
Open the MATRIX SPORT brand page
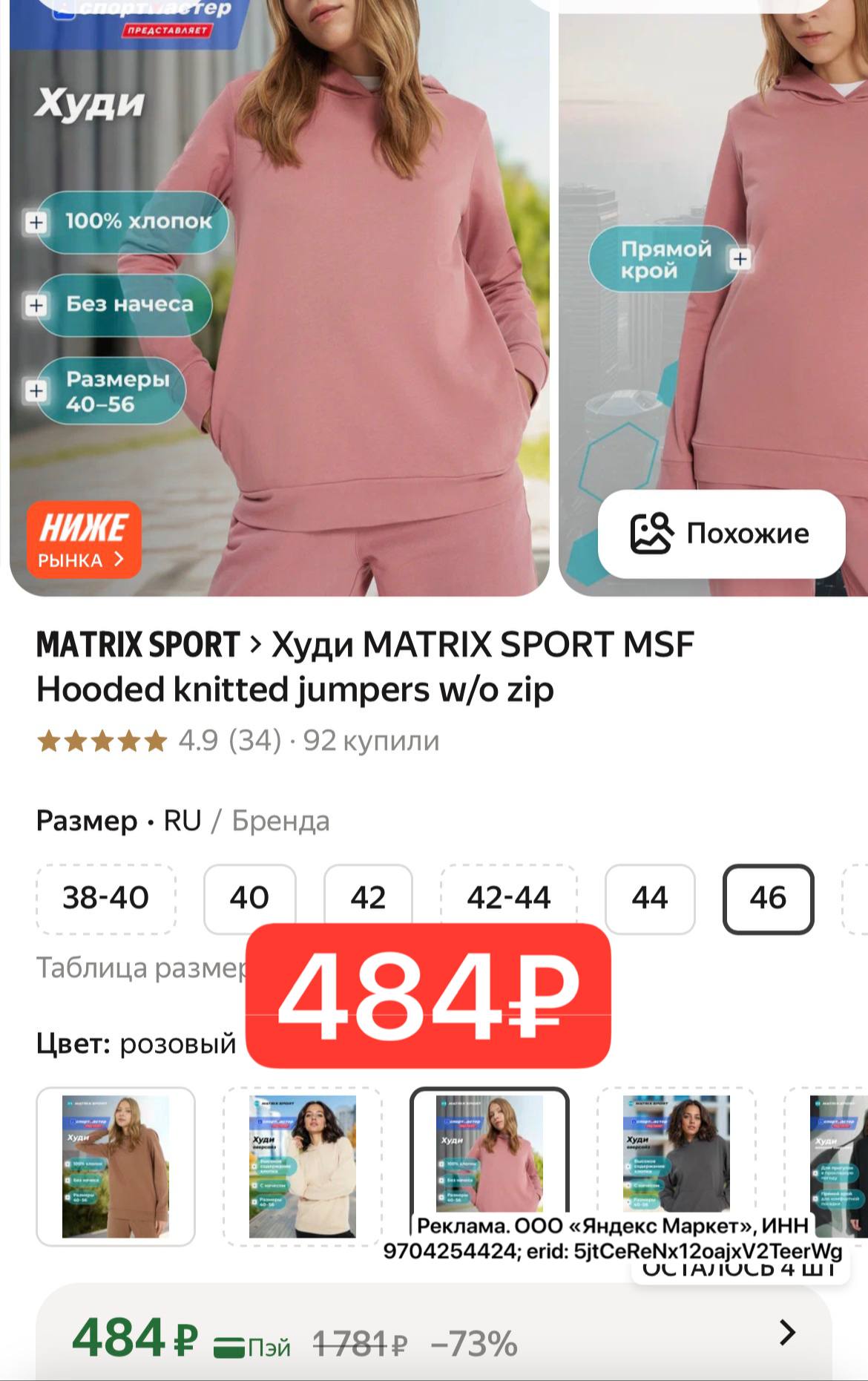tap(138, 644)
